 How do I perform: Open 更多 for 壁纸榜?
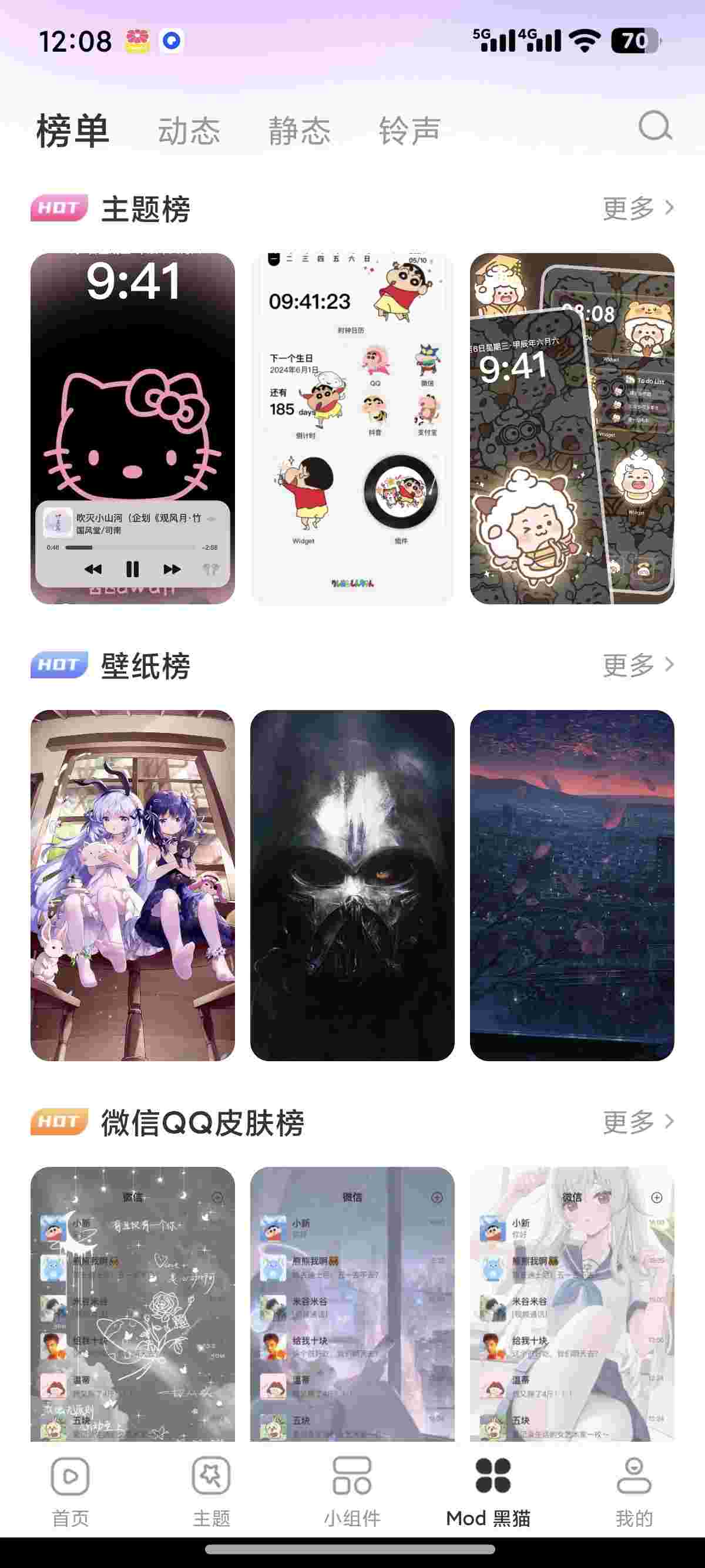[637, 665]
